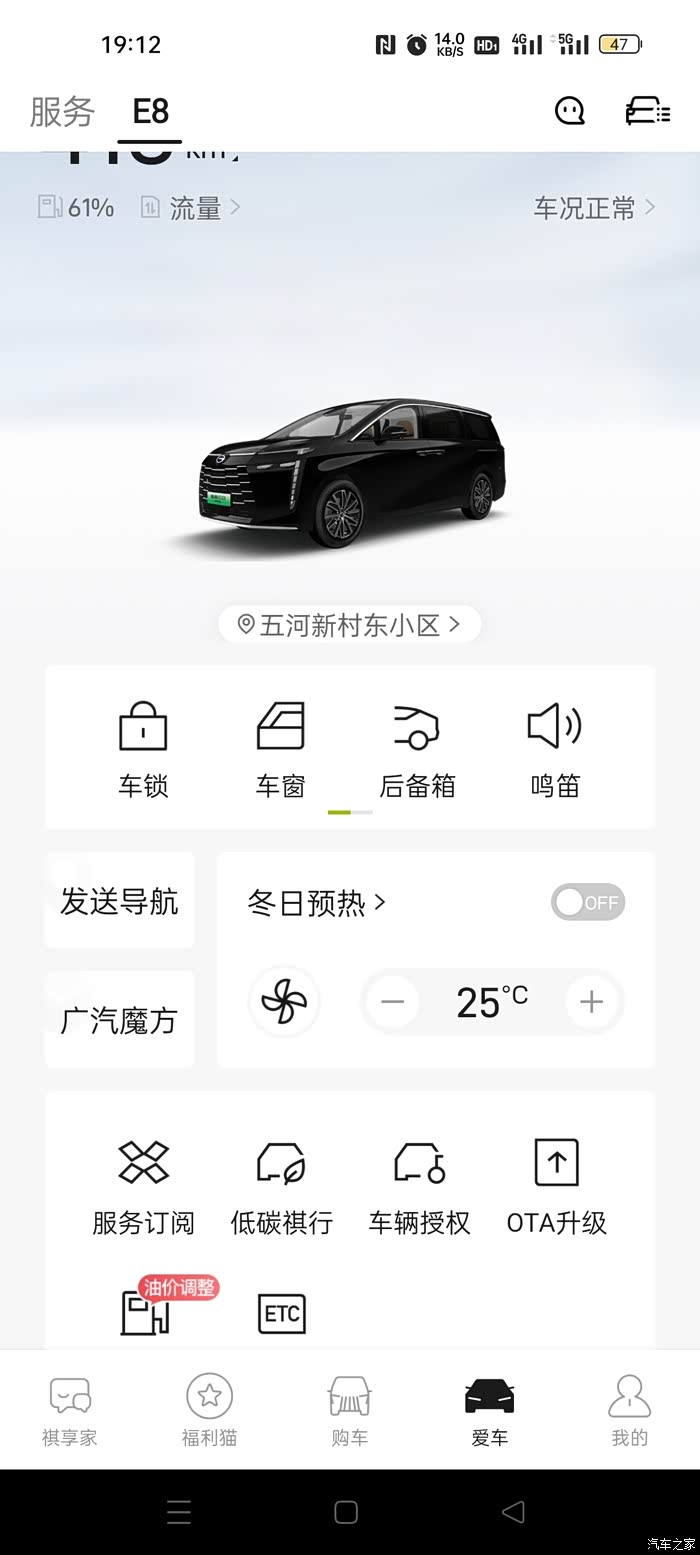The width and height of the screenshot is (700, 1555).
Task: Turn on the 冬日预热 switch
Action: coord(588,903)
